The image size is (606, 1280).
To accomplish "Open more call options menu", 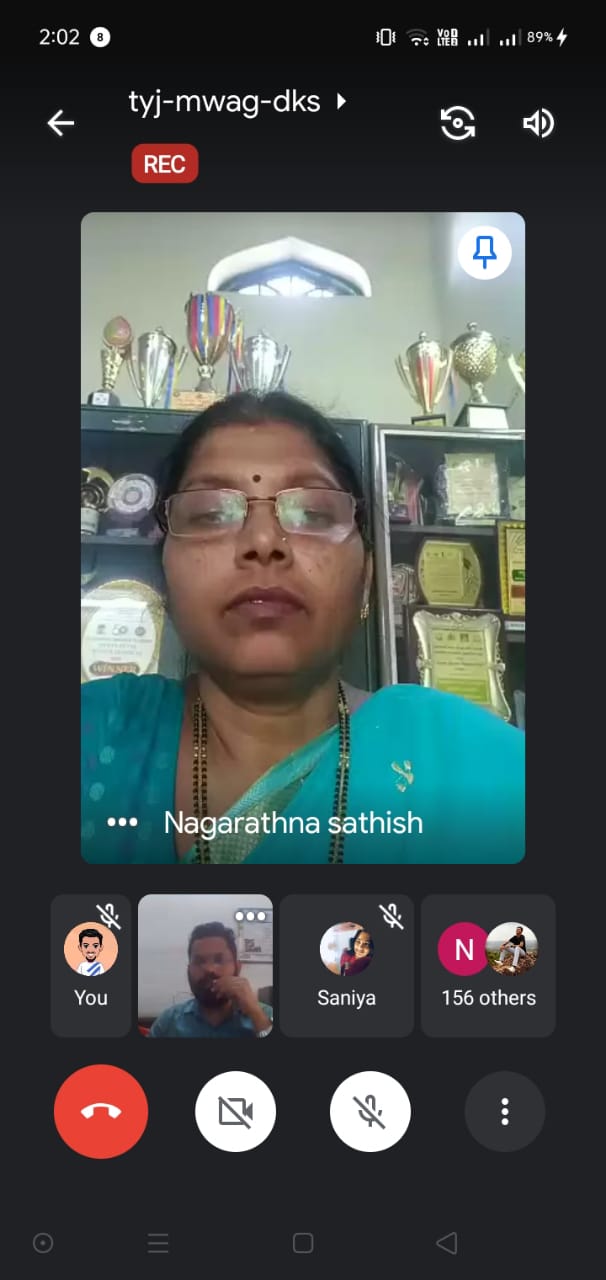I will pos(505,1111).
